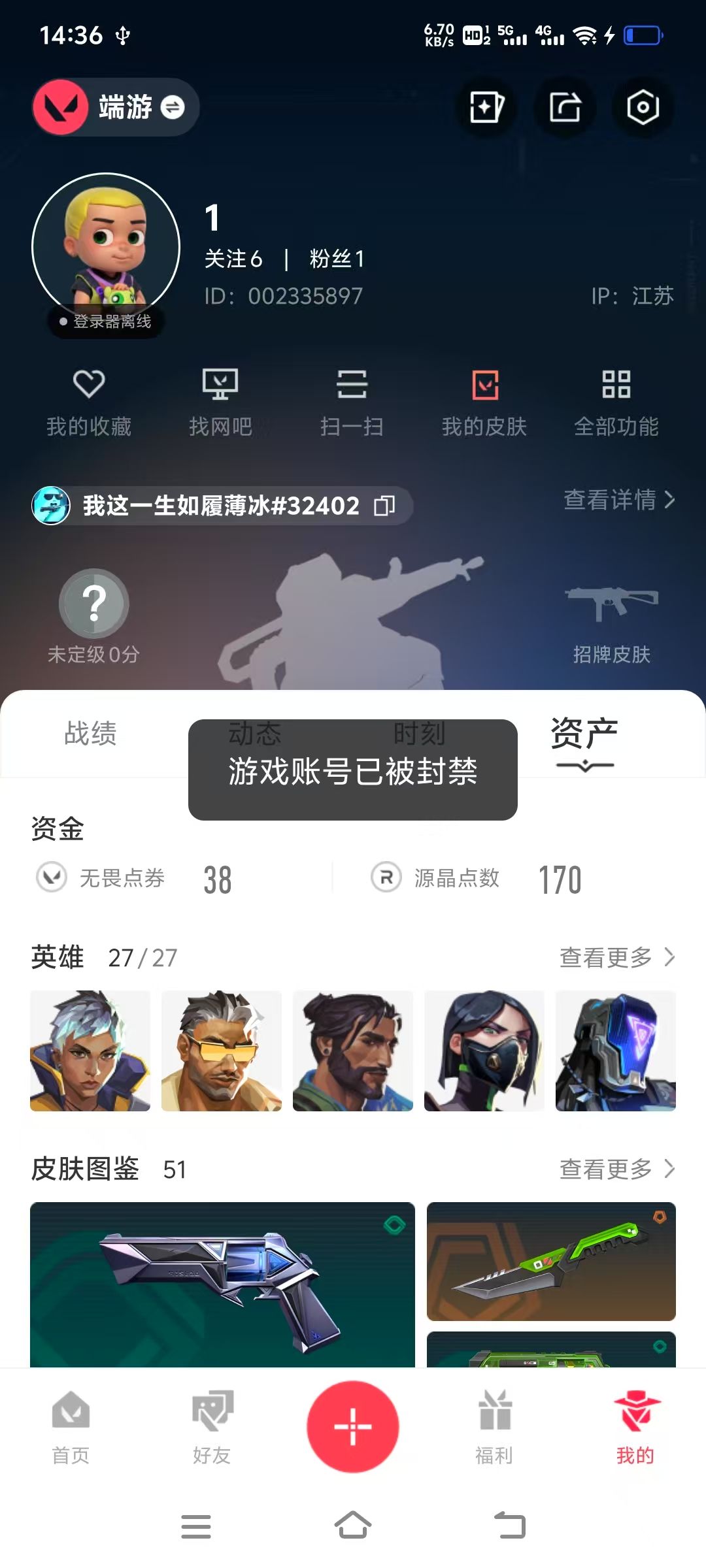Go to 首页 home tab
The image size is (706, 1568).
(71, 1427)
